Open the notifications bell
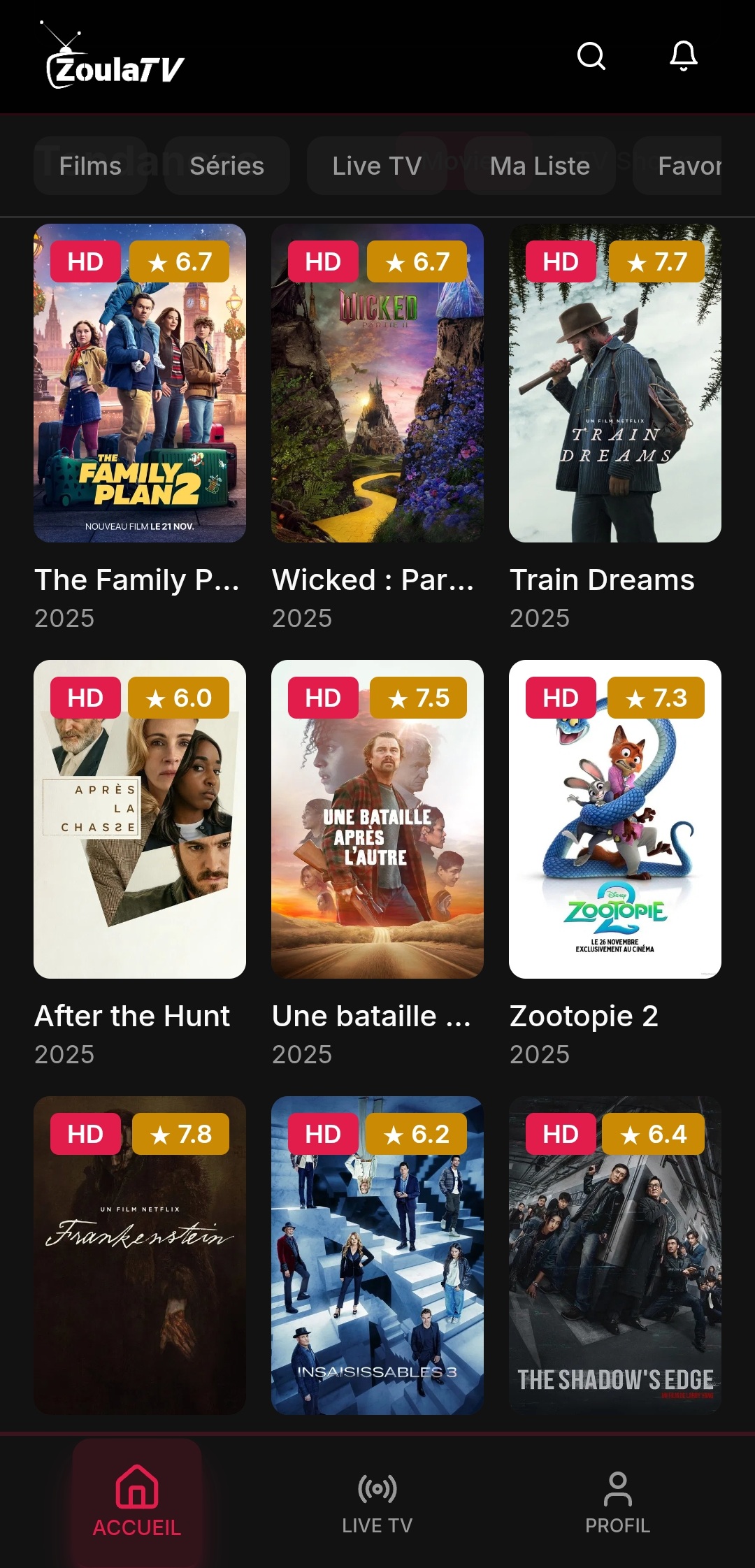Image resolution: width=755 pixels, height=1568 pixels. pyautogui.click(x=683, y=56)
